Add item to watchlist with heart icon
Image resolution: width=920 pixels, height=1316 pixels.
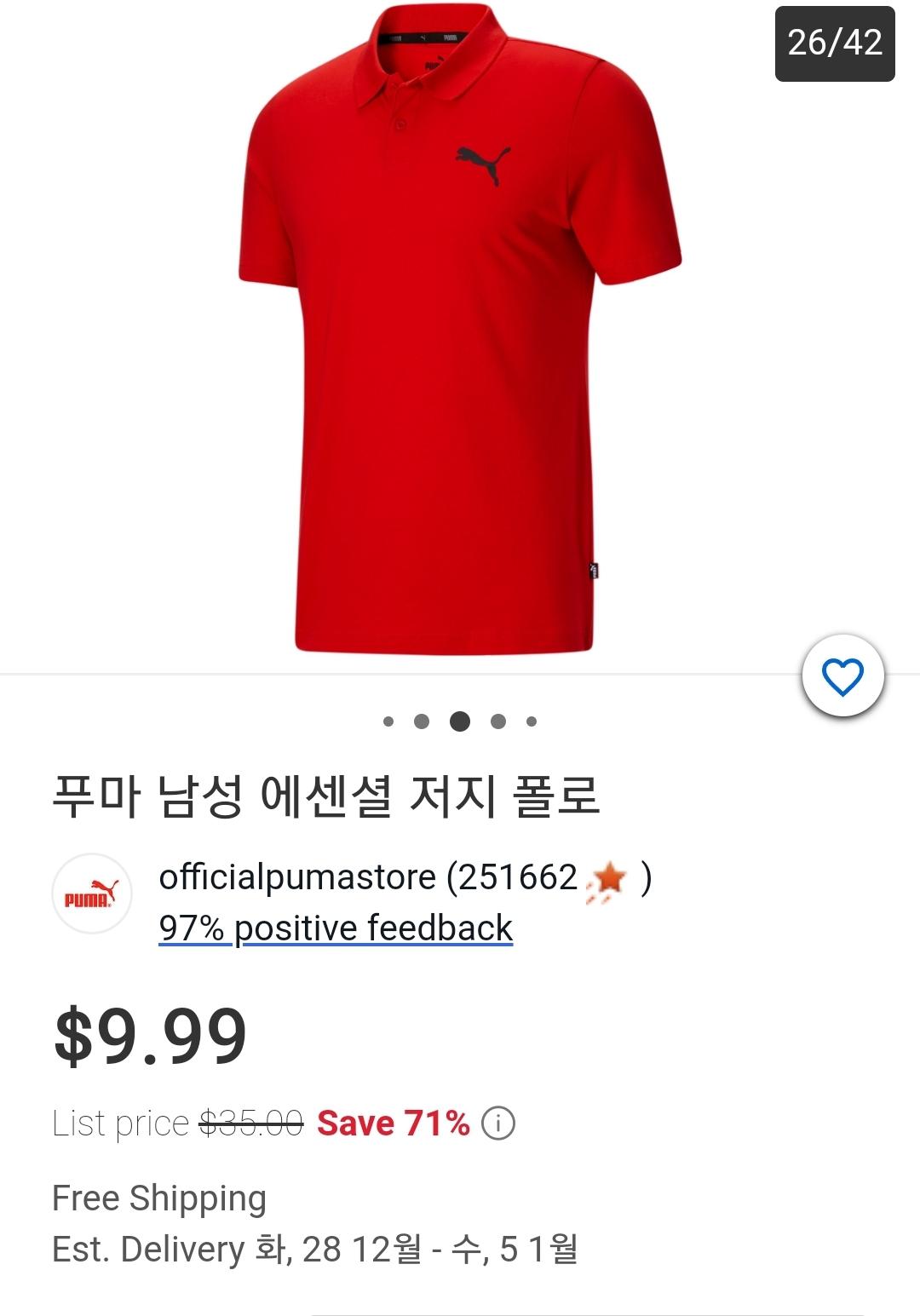pos(842,676)
